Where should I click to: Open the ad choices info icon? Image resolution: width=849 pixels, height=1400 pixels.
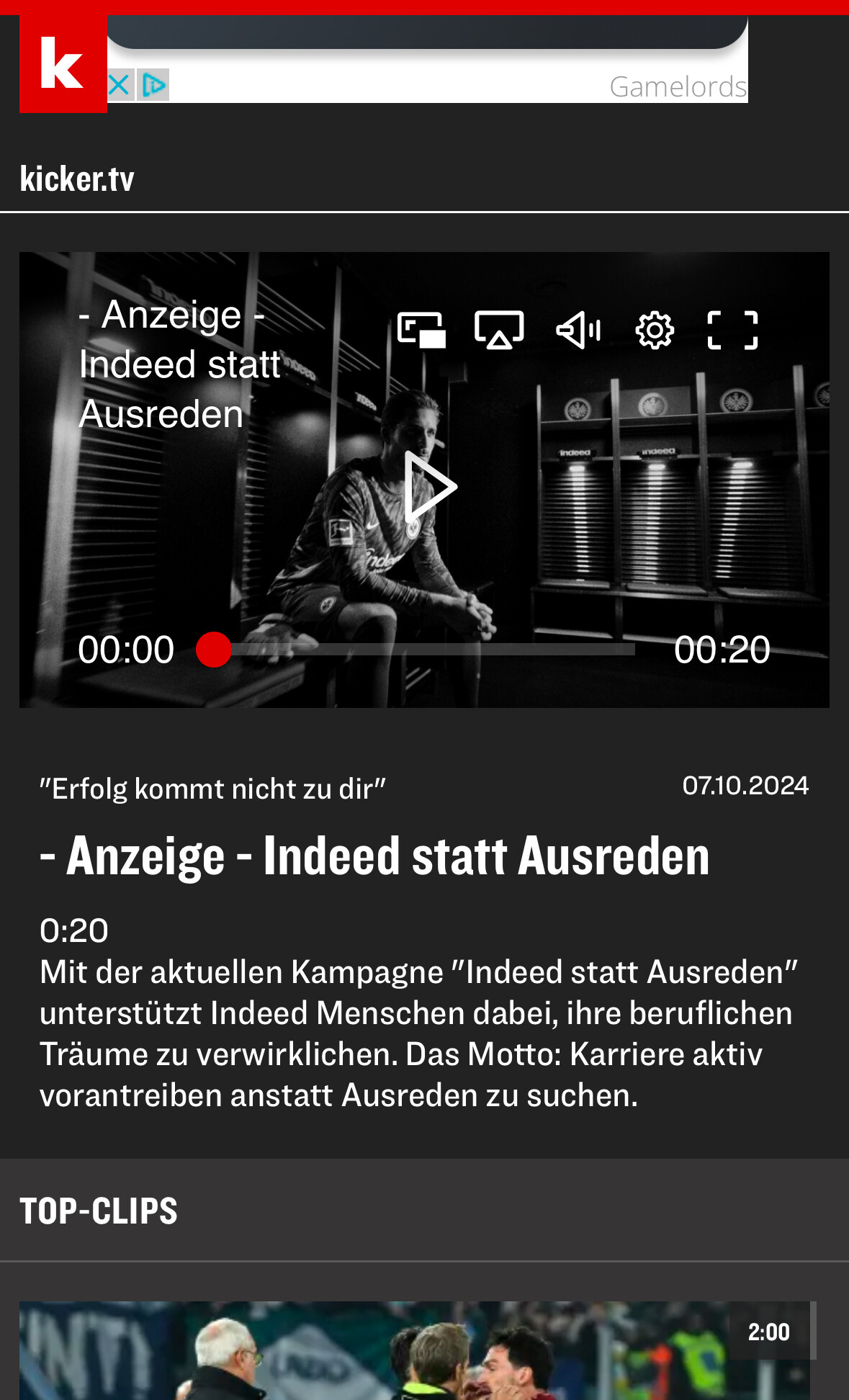[x=153, y=86]
